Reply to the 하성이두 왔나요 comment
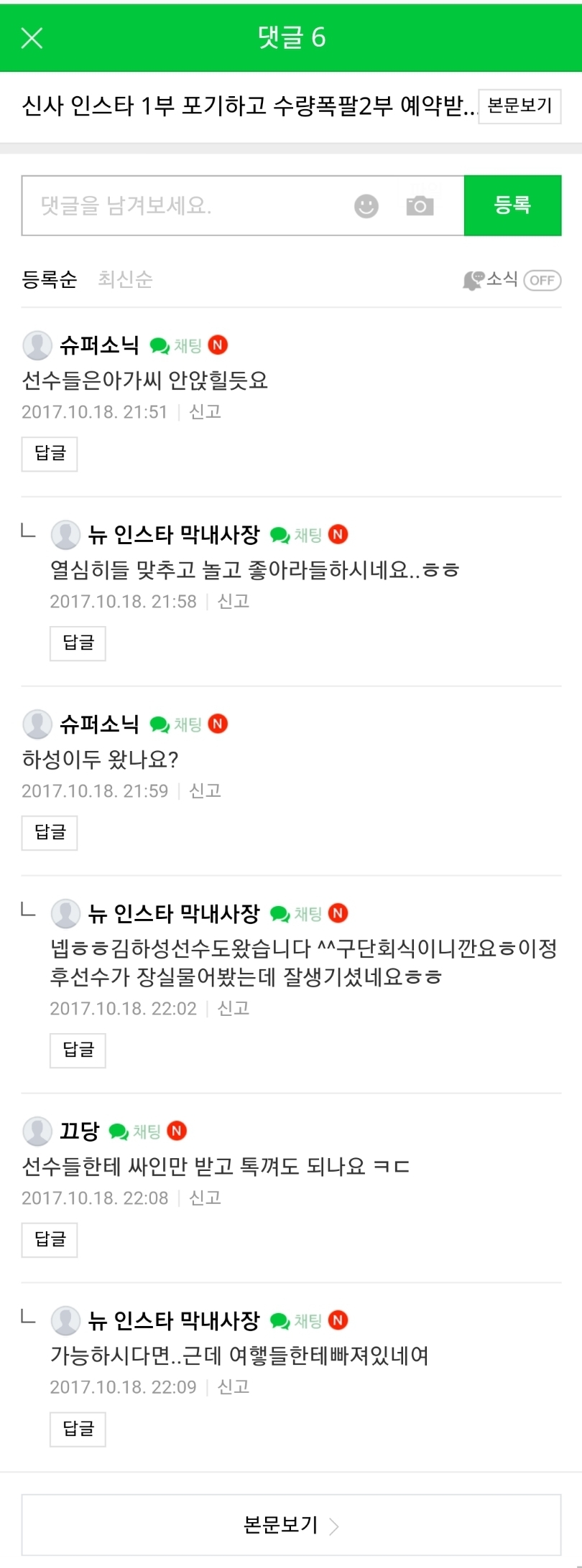The width and height of the screenshot is (582, 1568). [x=50, y=833]
